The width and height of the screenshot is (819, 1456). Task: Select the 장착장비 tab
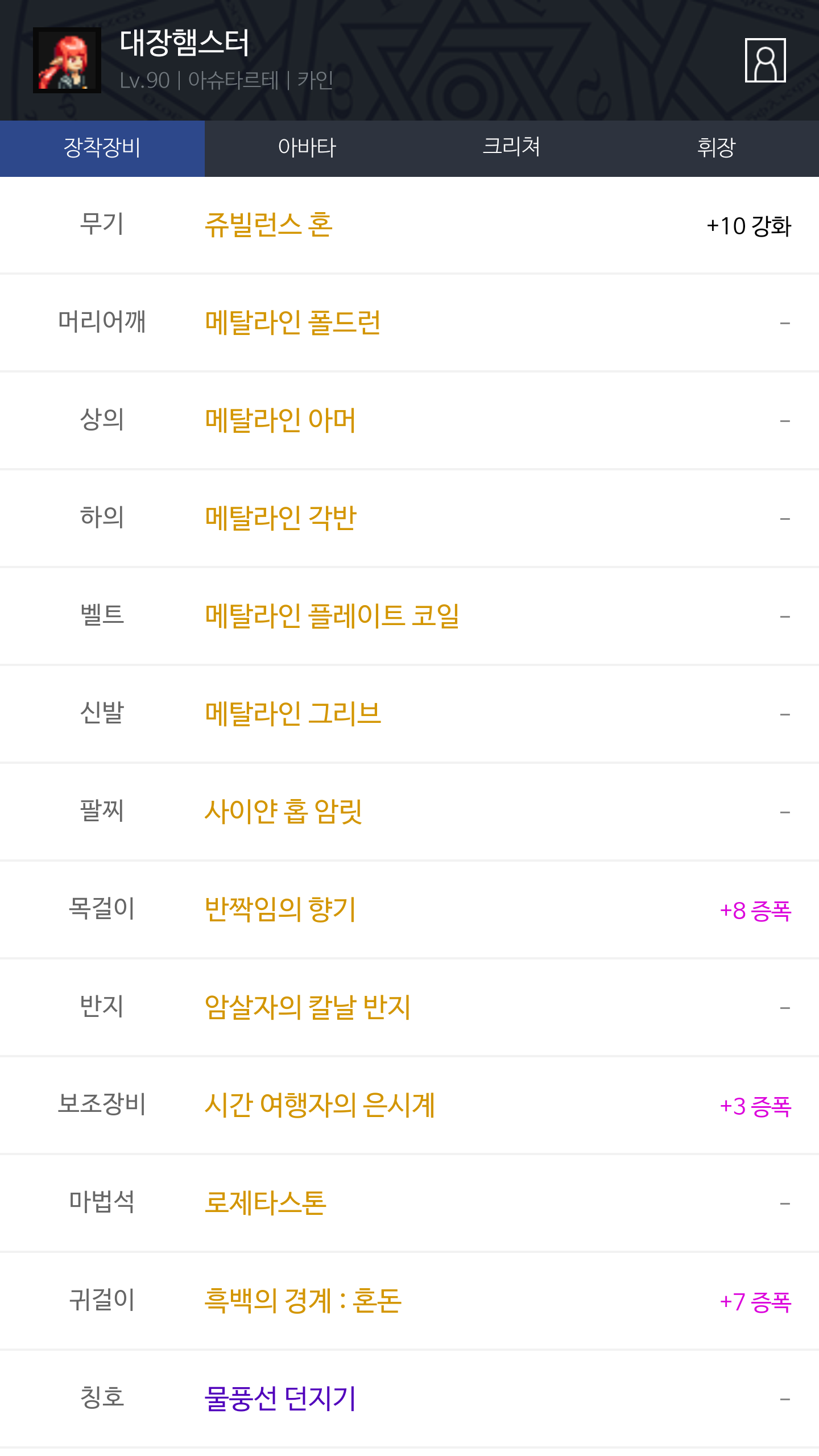coord(102,148)
